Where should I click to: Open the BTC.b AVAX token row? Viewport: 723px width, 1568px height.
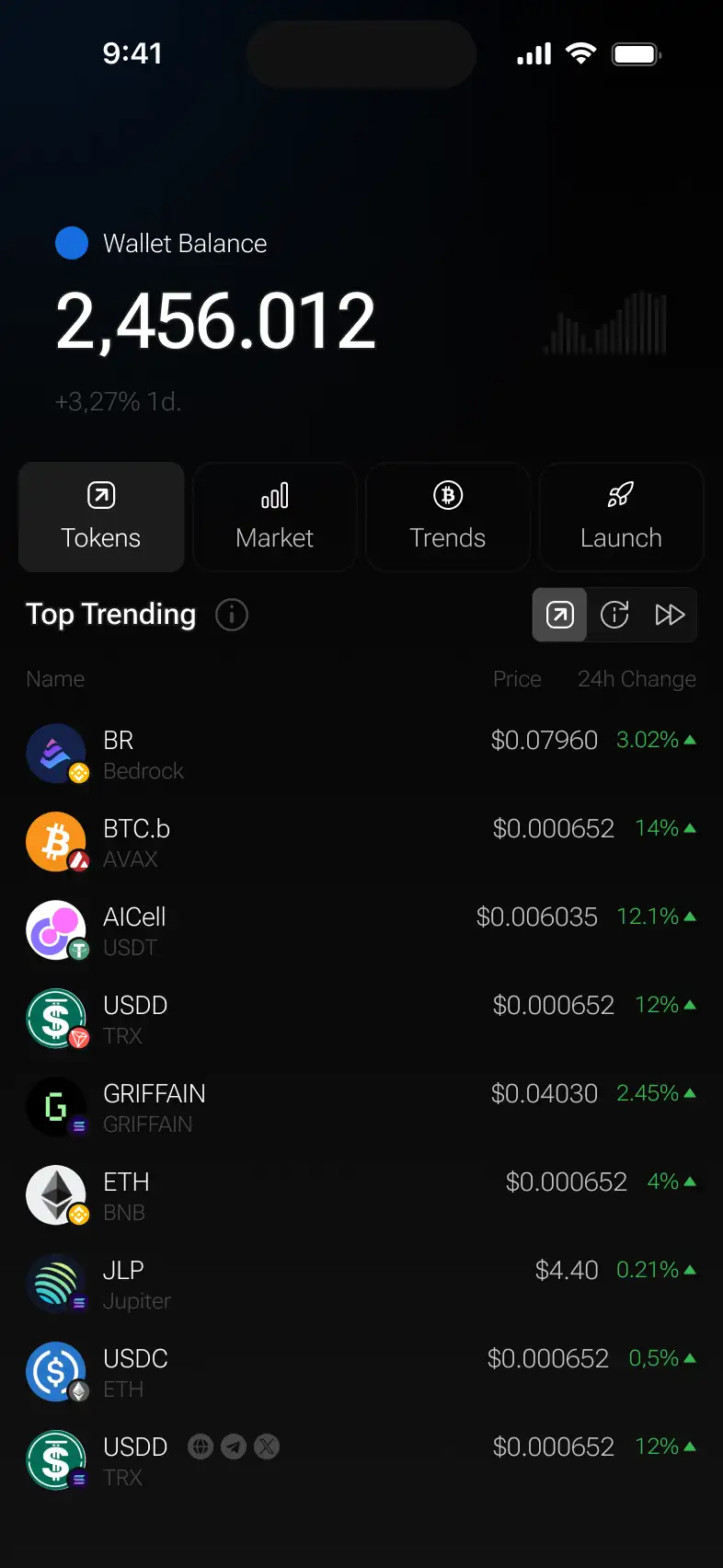pyautogui.click(x=361, y=843)
